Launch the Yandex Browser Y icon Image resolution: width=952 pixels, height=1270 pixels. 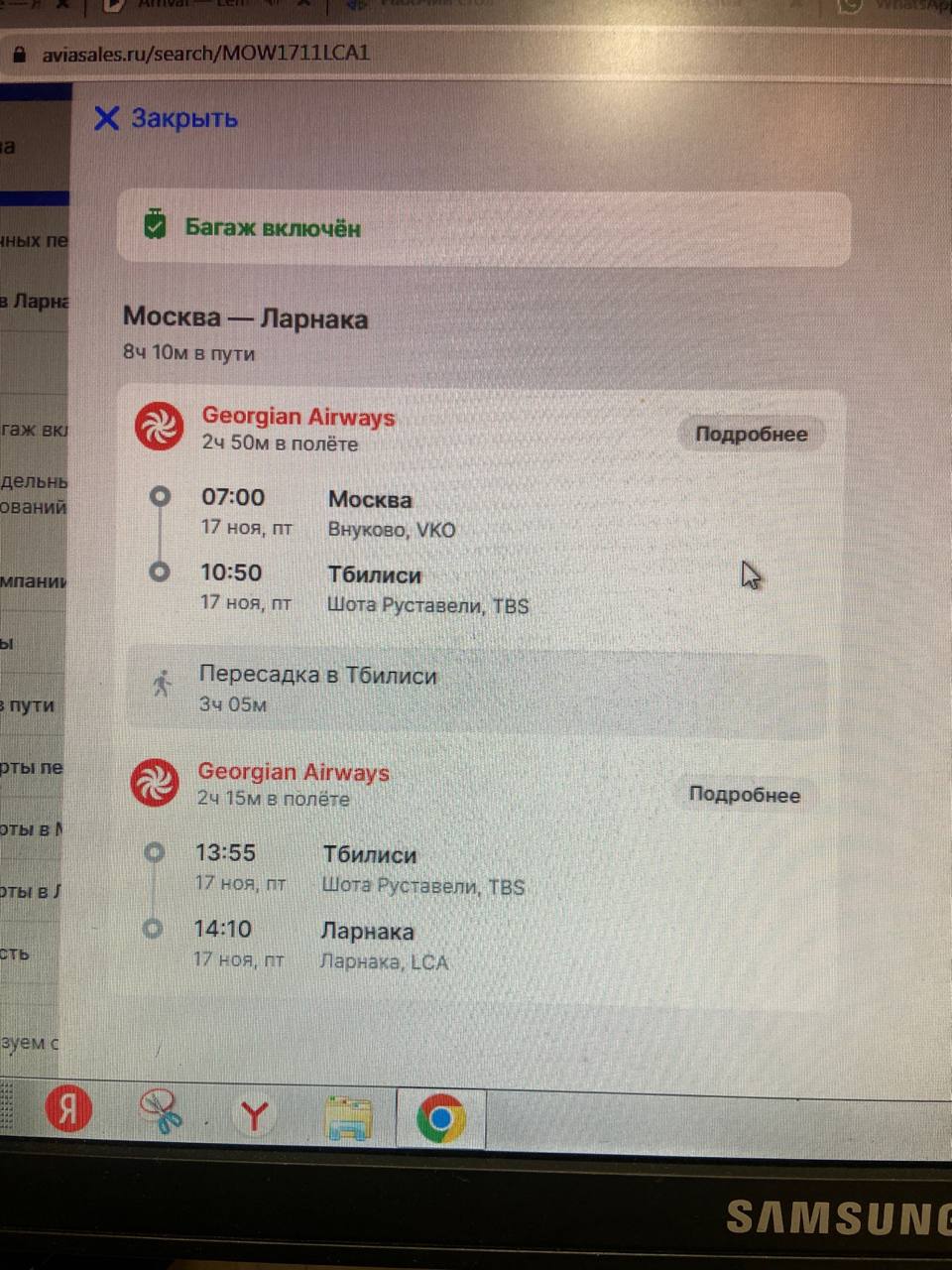pos(255,1116)
